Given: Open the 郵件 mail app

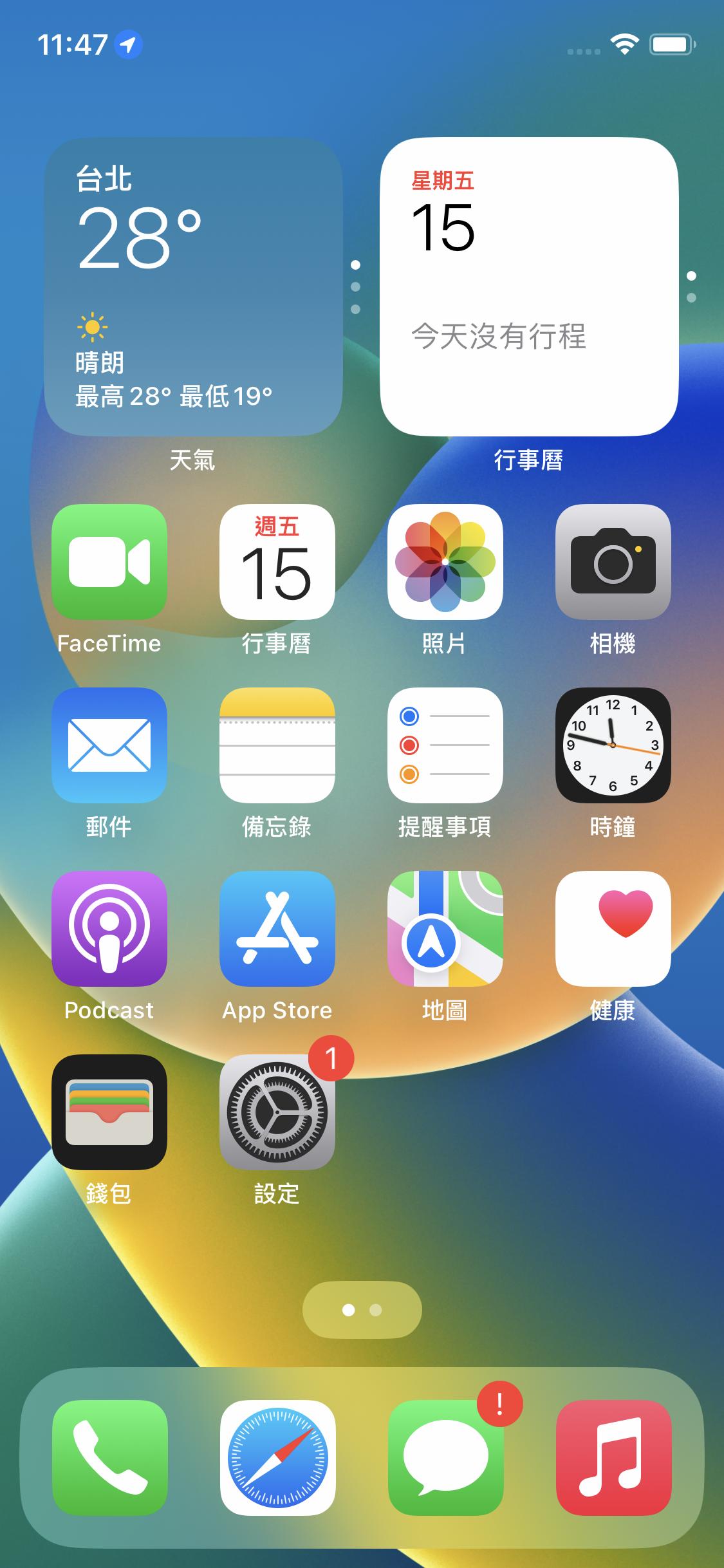Looking at the screenshot, I should (x=109, y=745).
